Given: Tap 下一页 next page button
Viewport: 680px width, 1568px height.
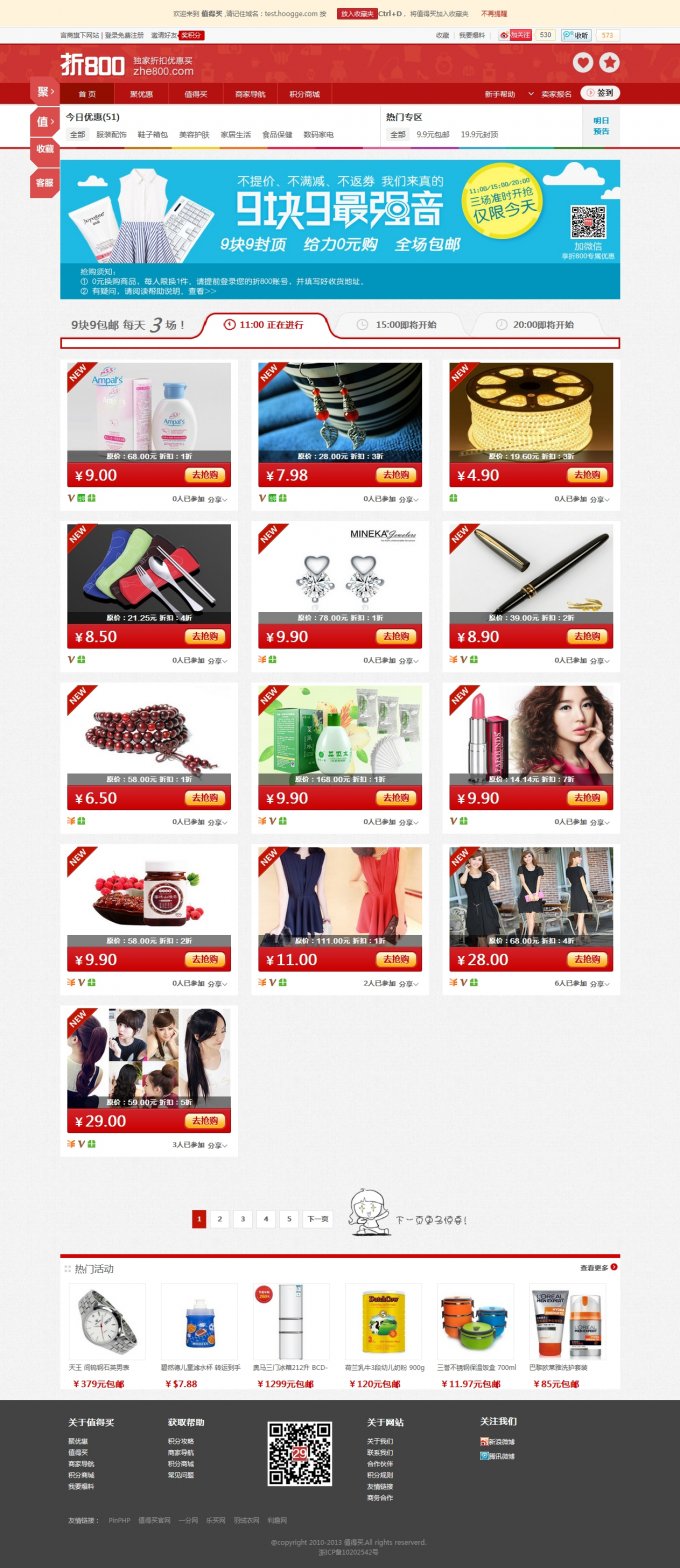Looking at the screenshot, I should click(x=317, y=1219).
